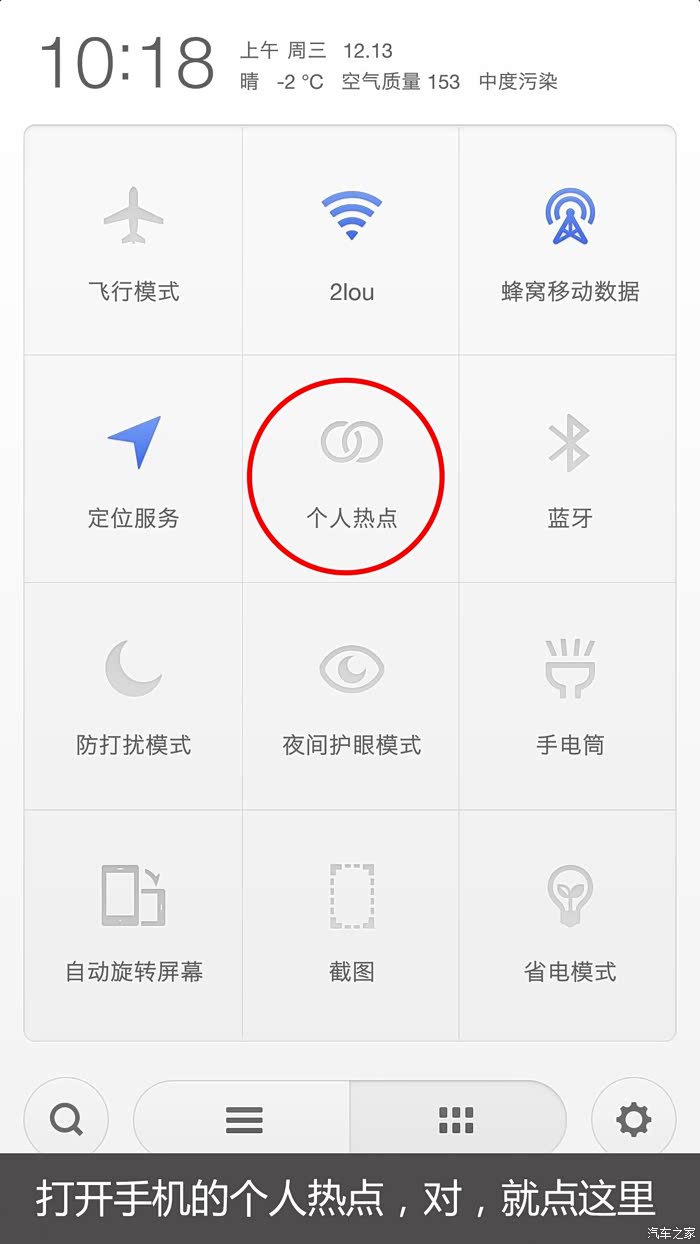Tap 截图 to take a screenshot

(x=351, y=924)
